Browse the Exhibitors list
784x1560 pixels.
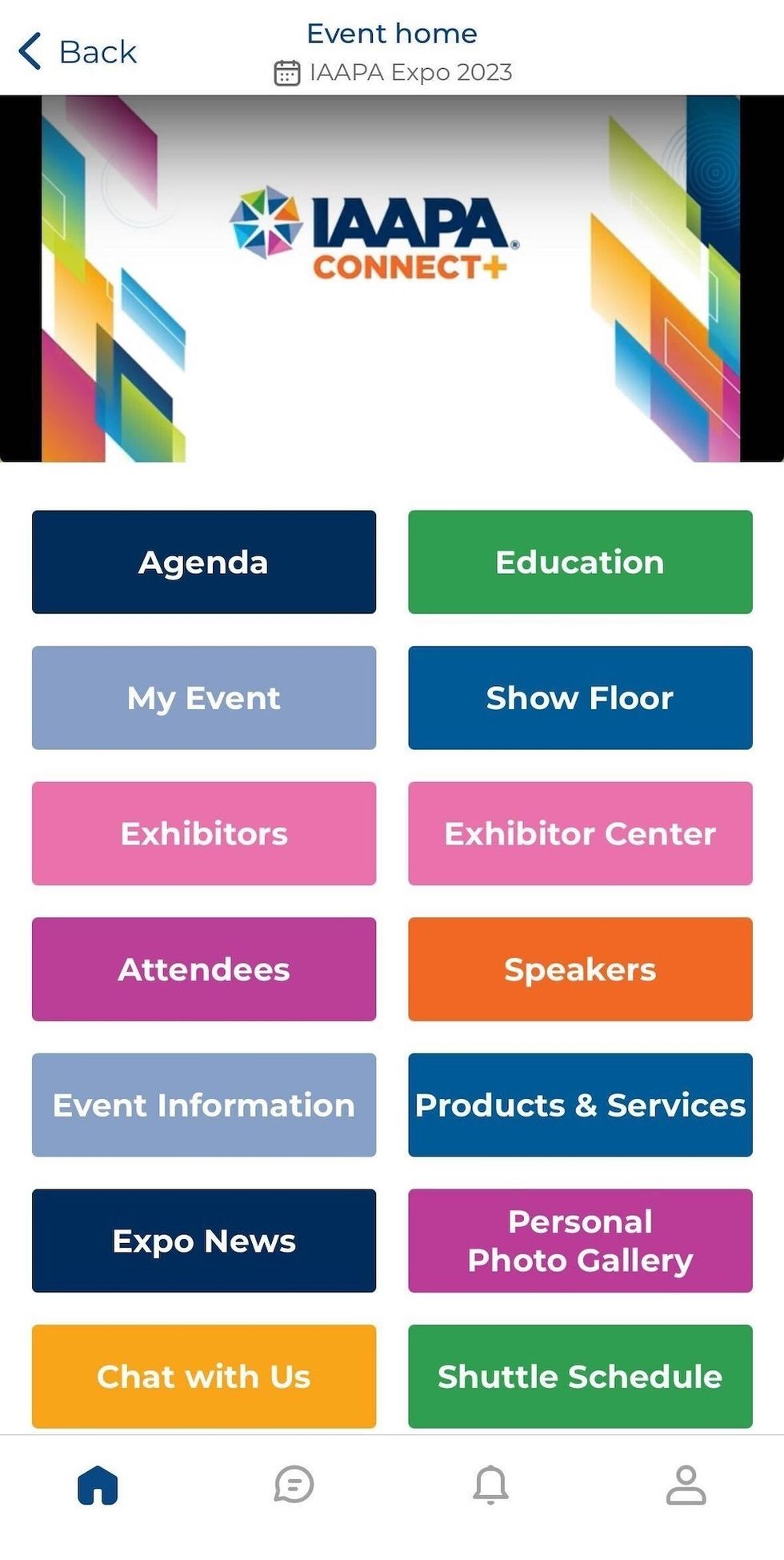click(x=203, y=833)
